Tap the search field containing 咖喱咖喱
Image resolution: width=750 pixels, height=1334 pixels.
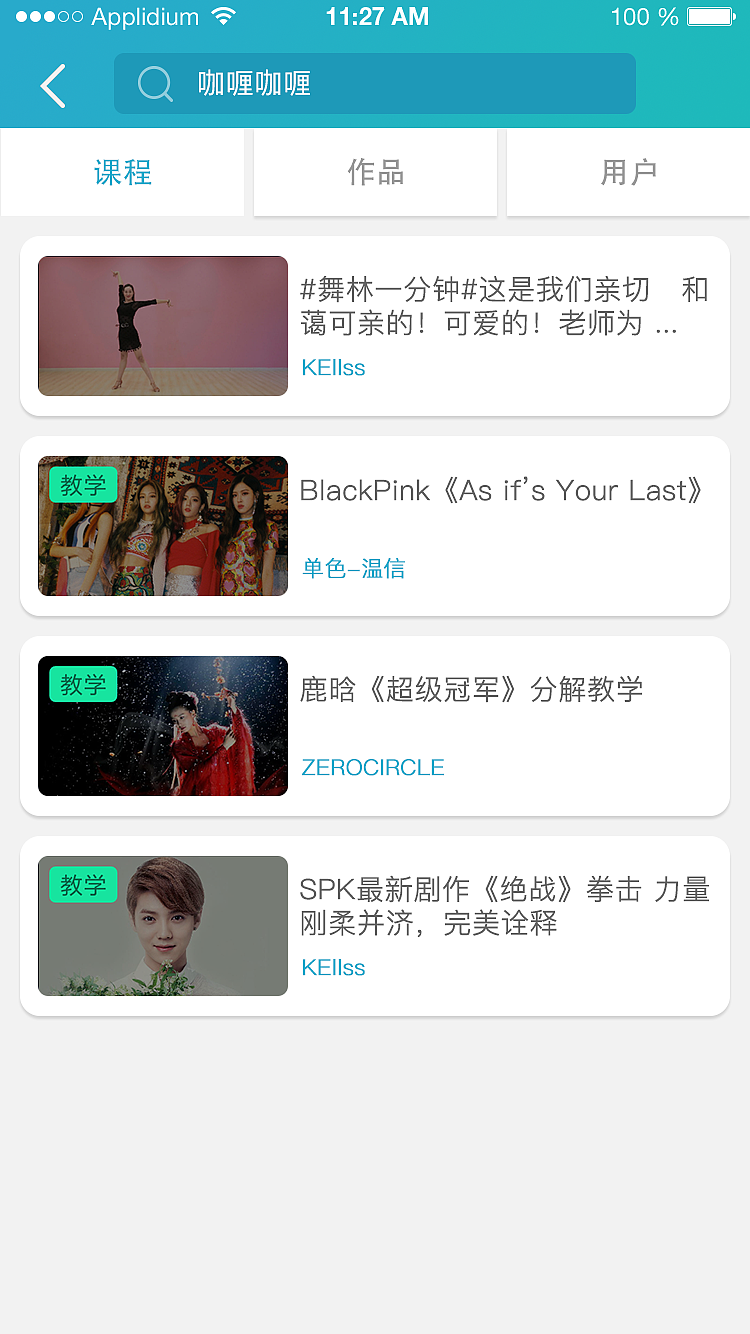(375, 84)
